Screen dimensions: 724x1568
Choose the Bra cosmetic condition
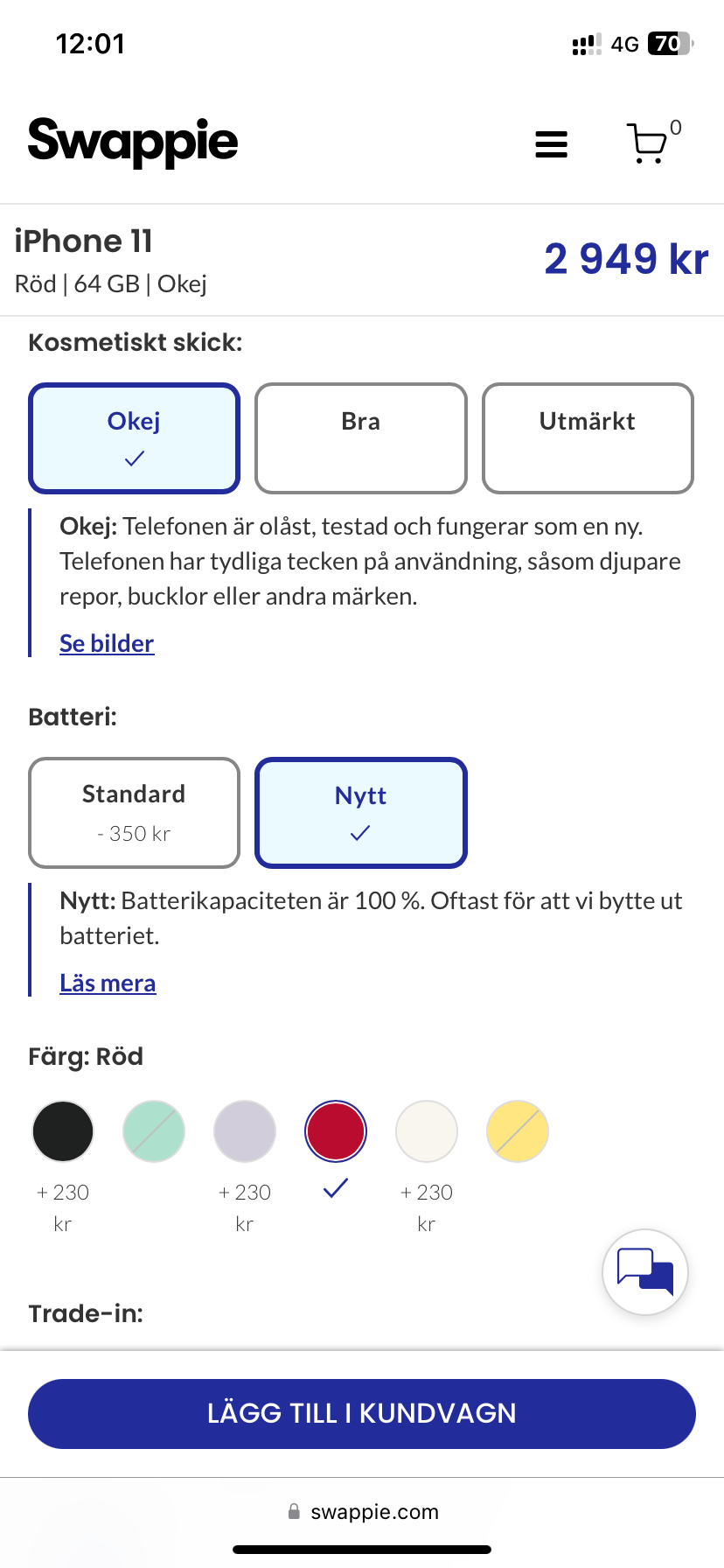click(x=360, y=437)
